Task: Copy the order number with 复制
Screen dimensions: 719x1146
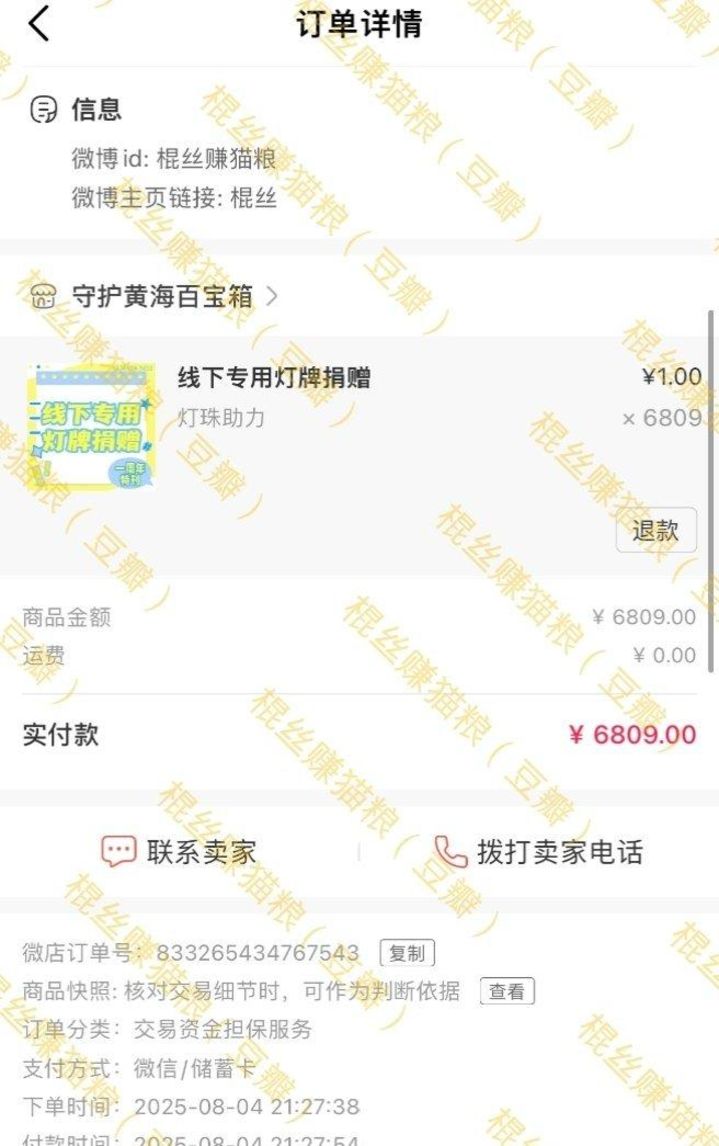Action: click(407, 953)
